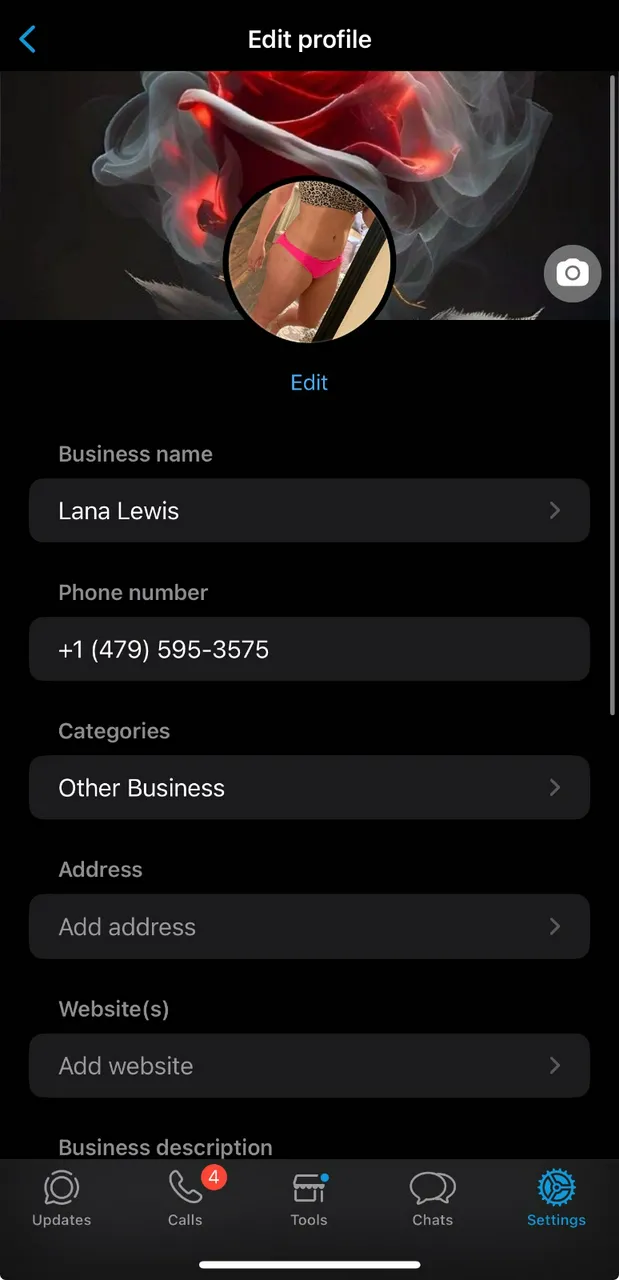This screenshot has width=619, height=1280.
Task: Switch to the Updates tab
Action: pyautogui.click(x=62, y=1199)
